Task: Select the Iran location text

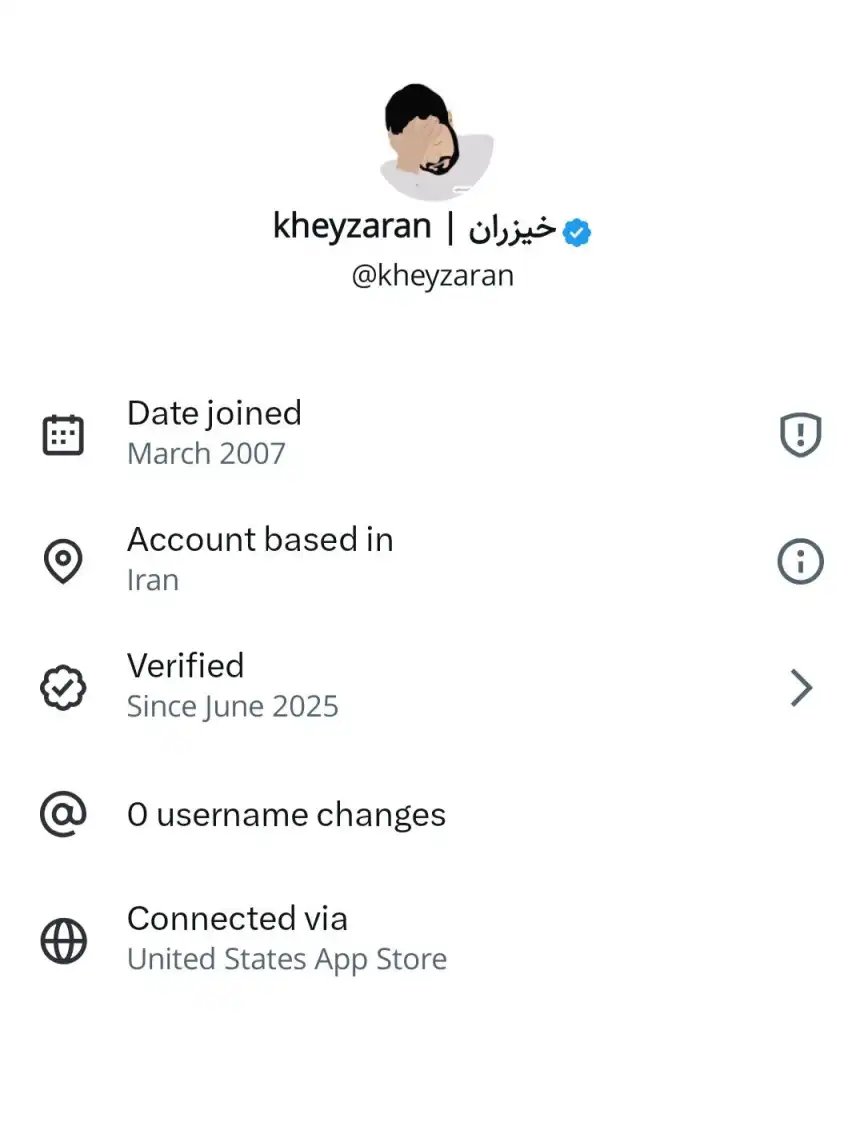Action: 153,579
